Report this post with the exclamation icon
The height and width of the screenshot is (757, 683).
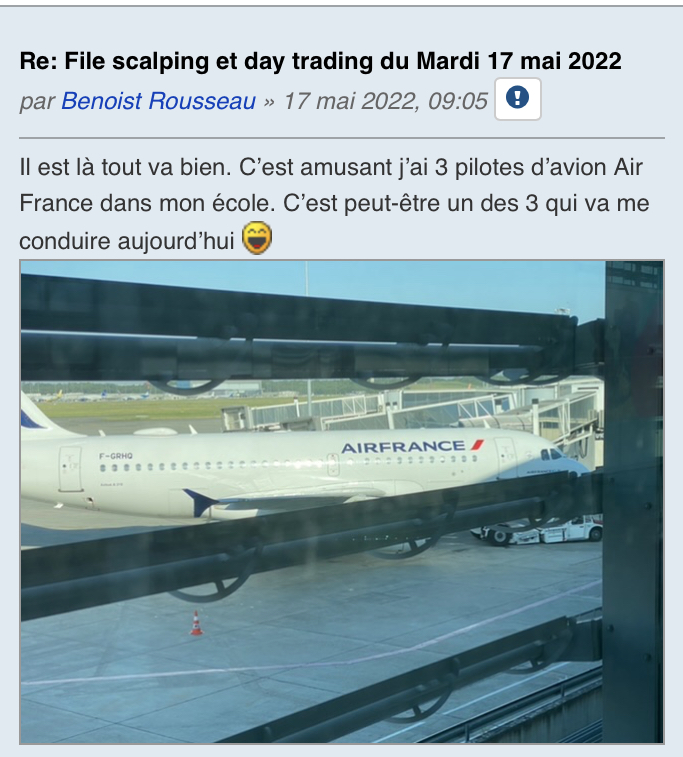[517, 99]
